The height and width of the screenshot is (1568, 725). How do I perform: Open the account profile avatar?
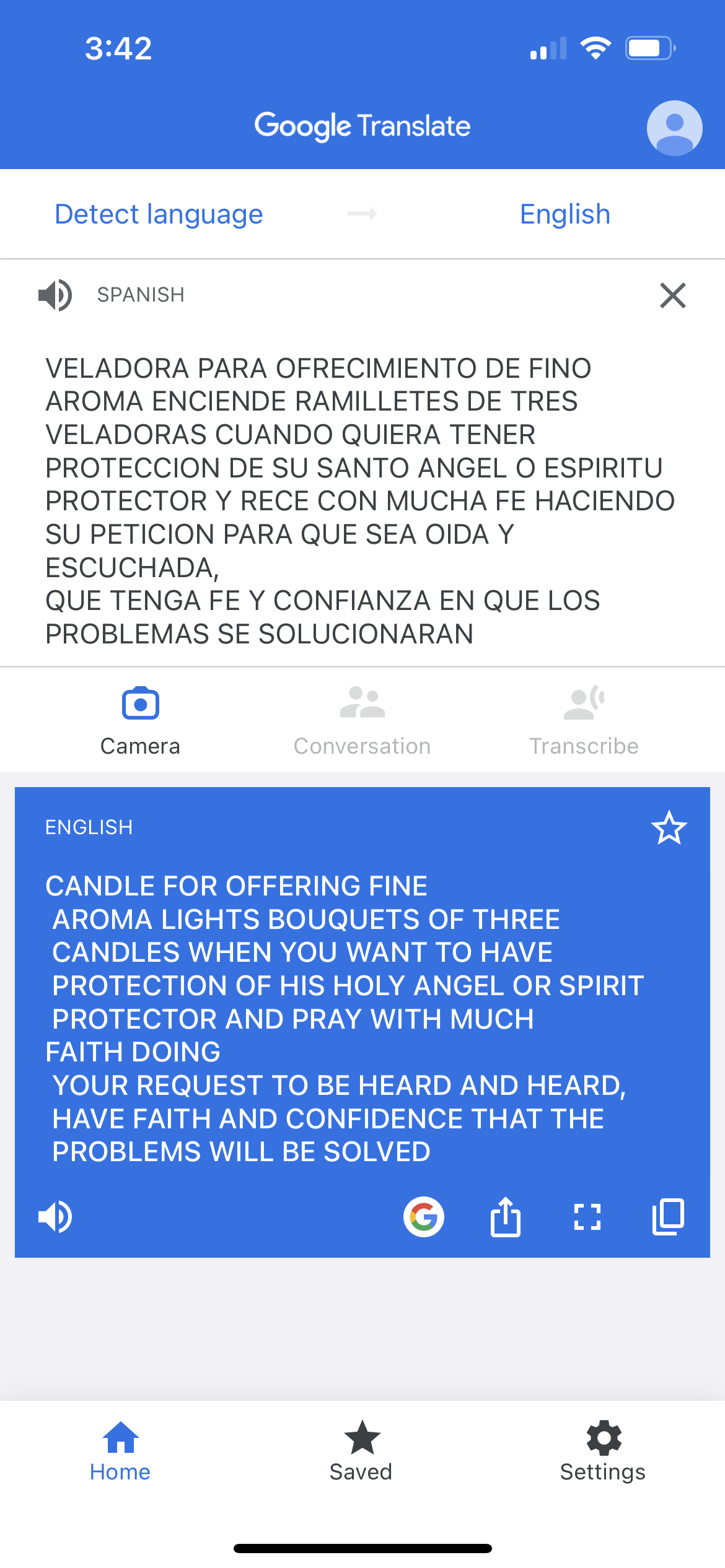point(674,128)
